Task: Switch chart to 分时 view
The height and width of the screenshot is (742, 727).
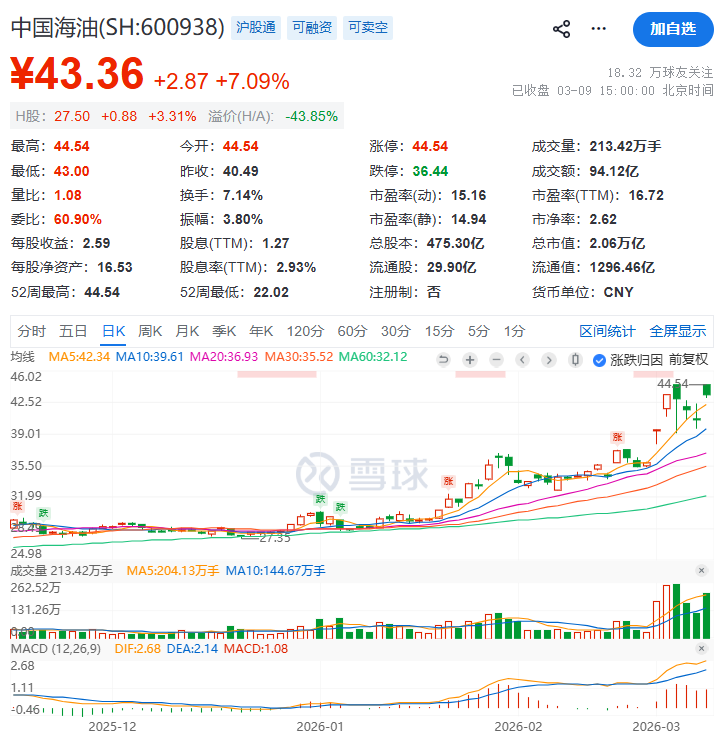Action: [x=31, y=331]
